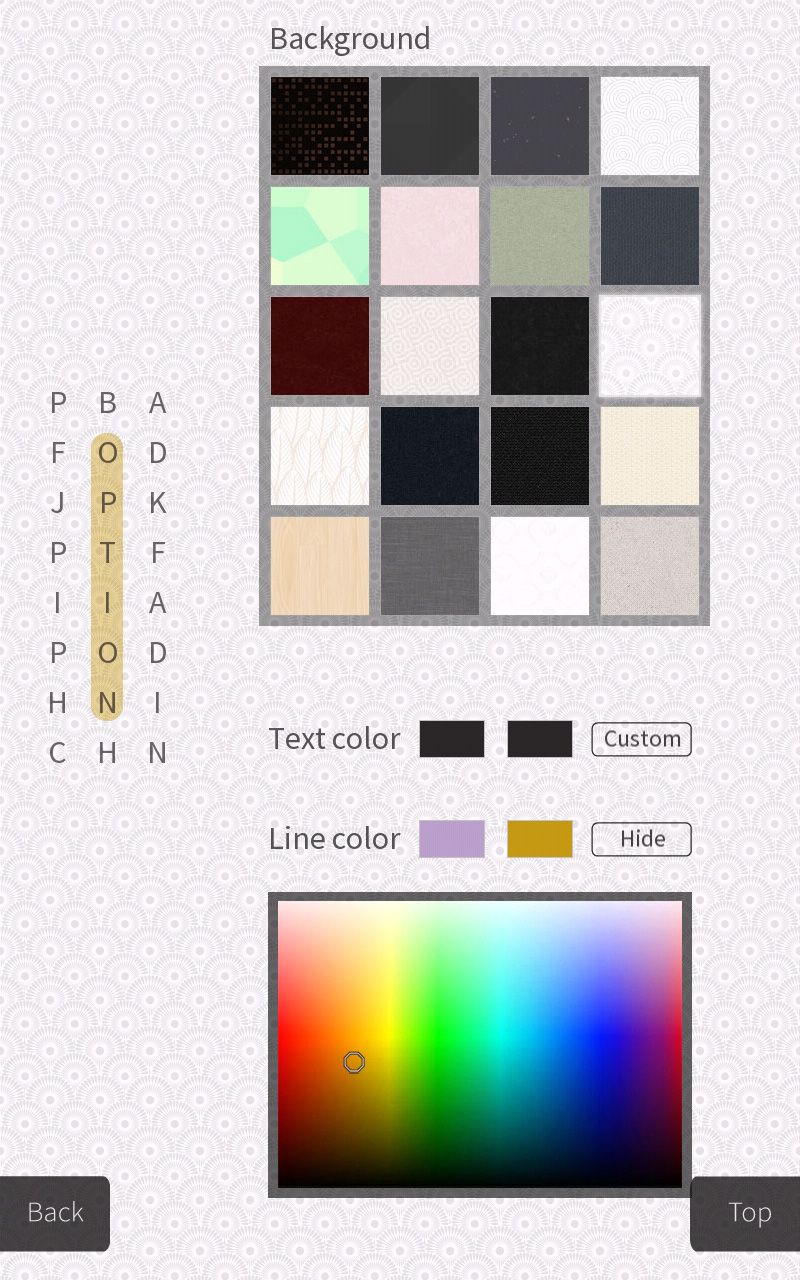800x1280 pixels.
Task: Choose the slate blue-gray background
Action: pos(650,236)
